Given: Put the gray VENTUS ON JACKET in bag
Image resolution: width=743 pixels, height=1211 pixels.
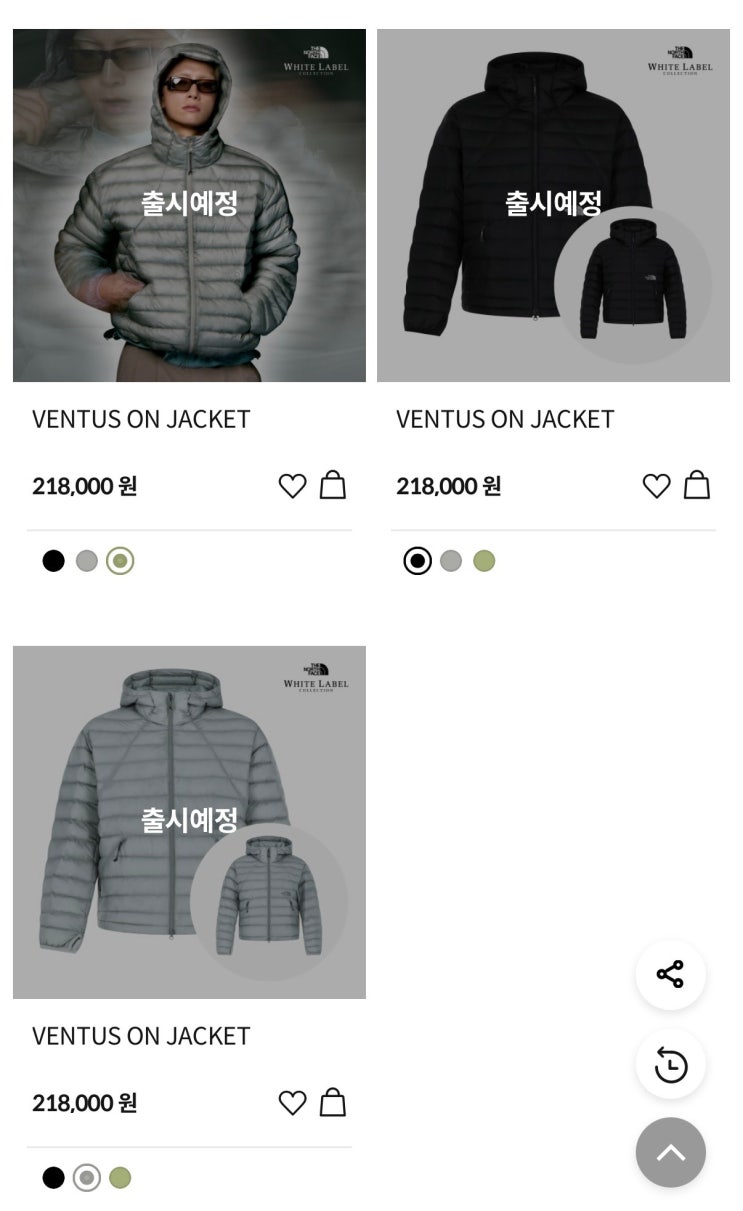Looking at the screenshot, I should (333, 1102).
